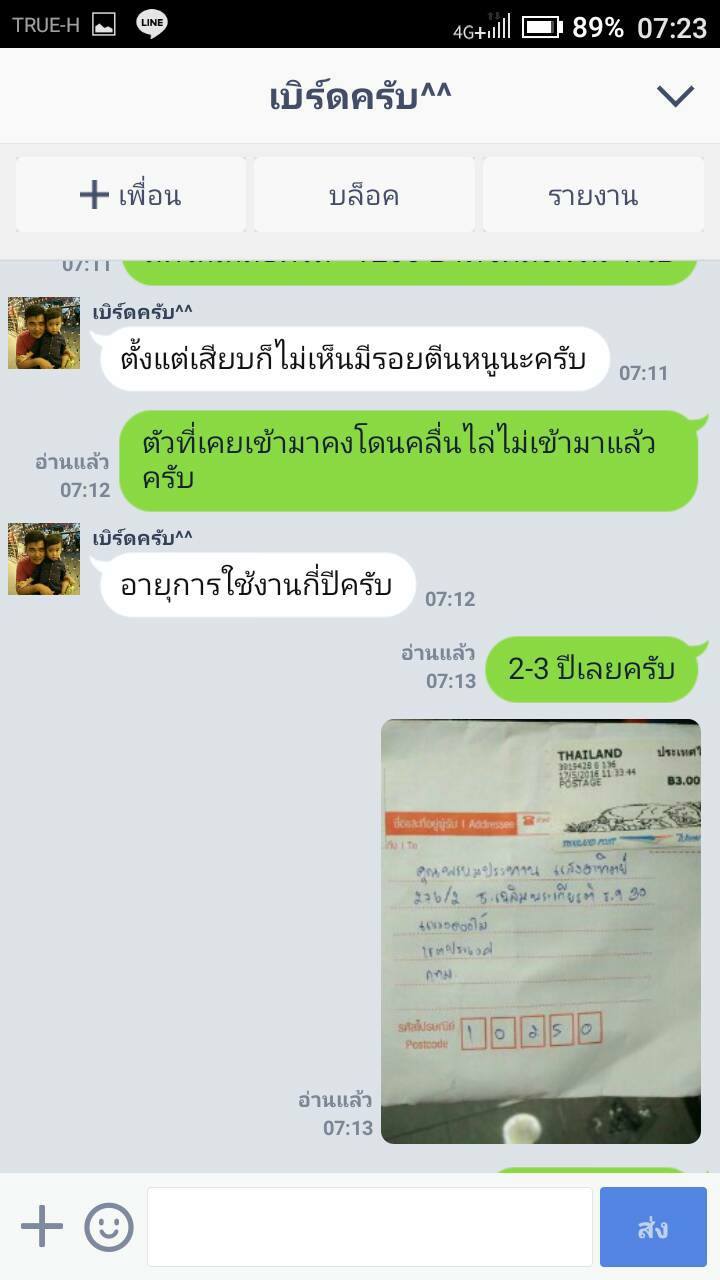Image resolution: width=720 pixels, height=1280 pixels.
Task: Open the attachment plus menu
Action: (x=42, y=1226)
